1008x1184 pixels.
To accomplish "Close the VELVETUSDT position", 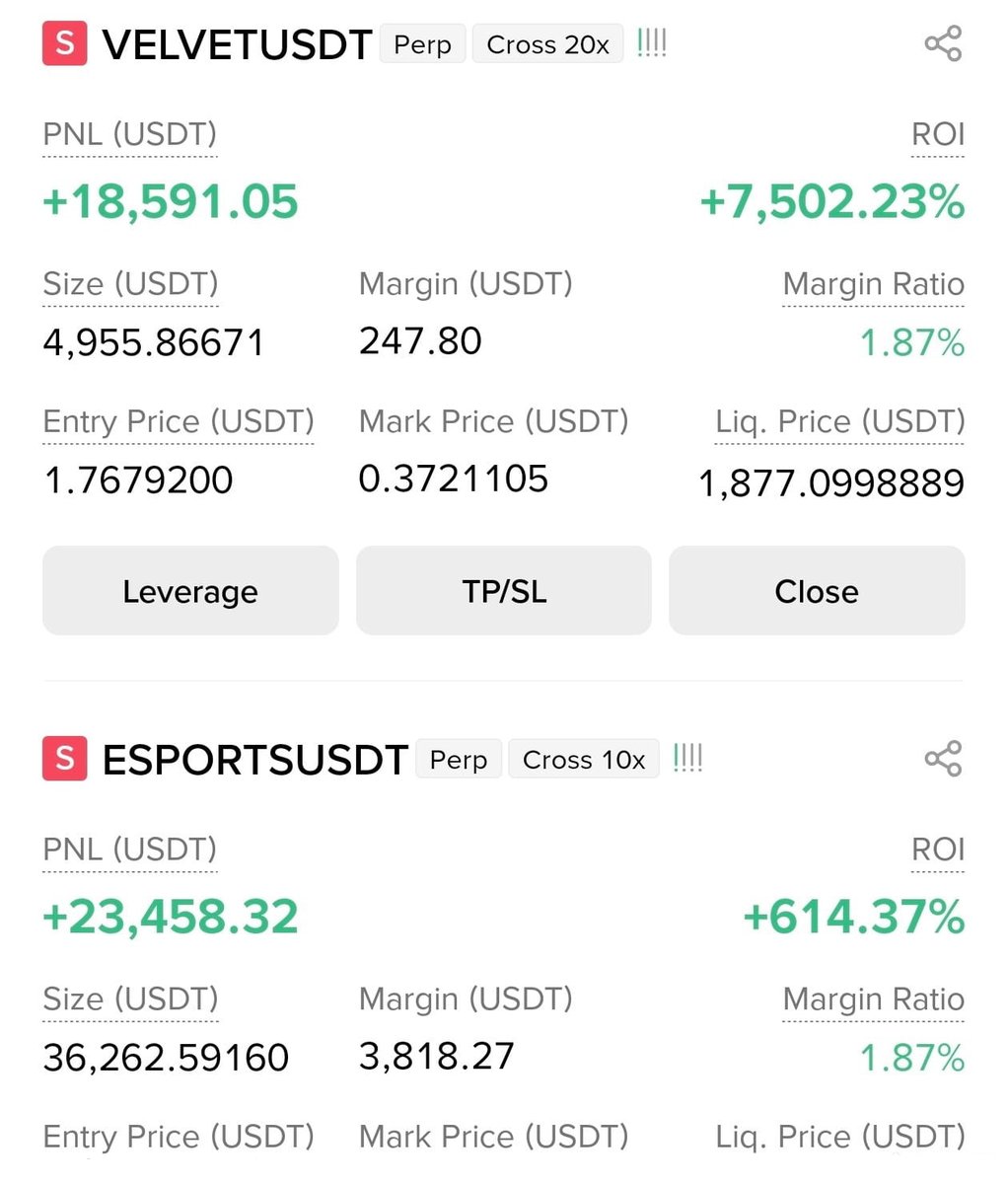I will click(817, 591).
